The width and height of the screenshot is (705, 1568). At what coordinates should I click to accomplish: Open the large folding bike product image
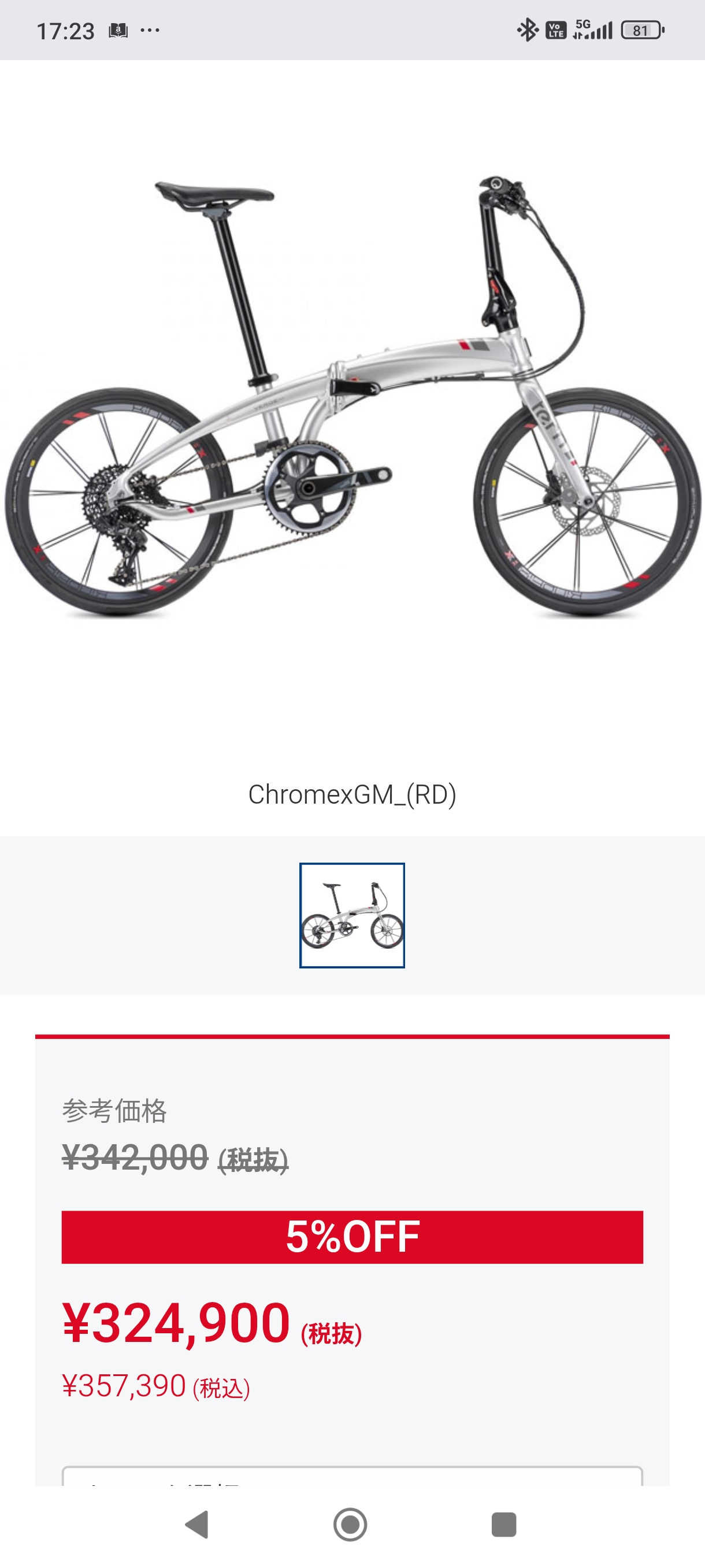pos(351,399)
